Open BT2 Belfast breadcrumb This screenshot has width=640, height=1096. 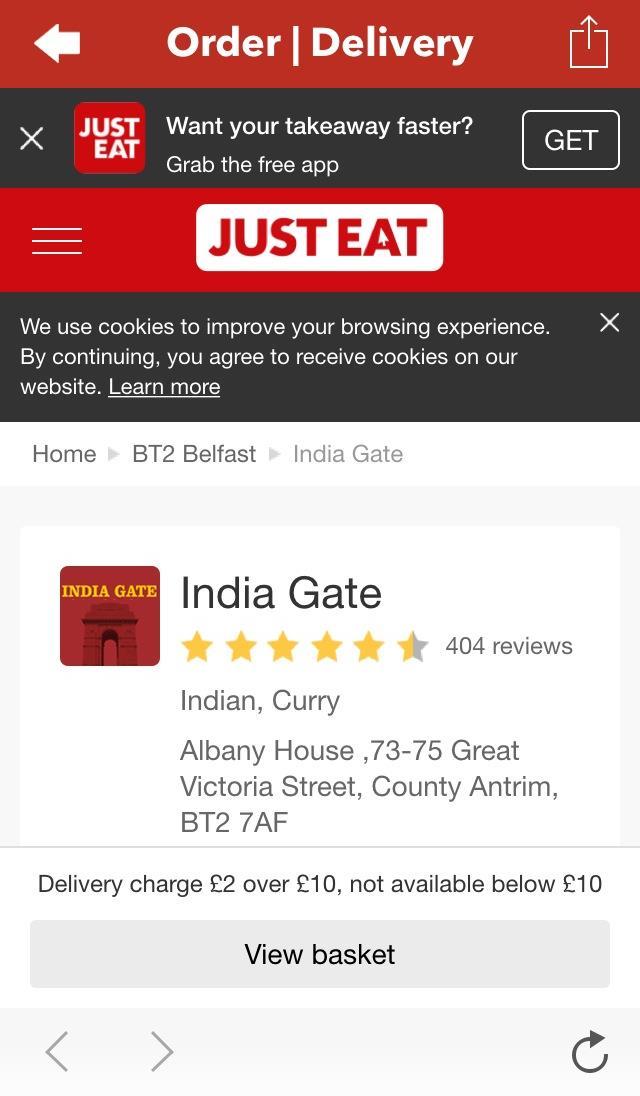pyautogui.click(x=194, y=454)
